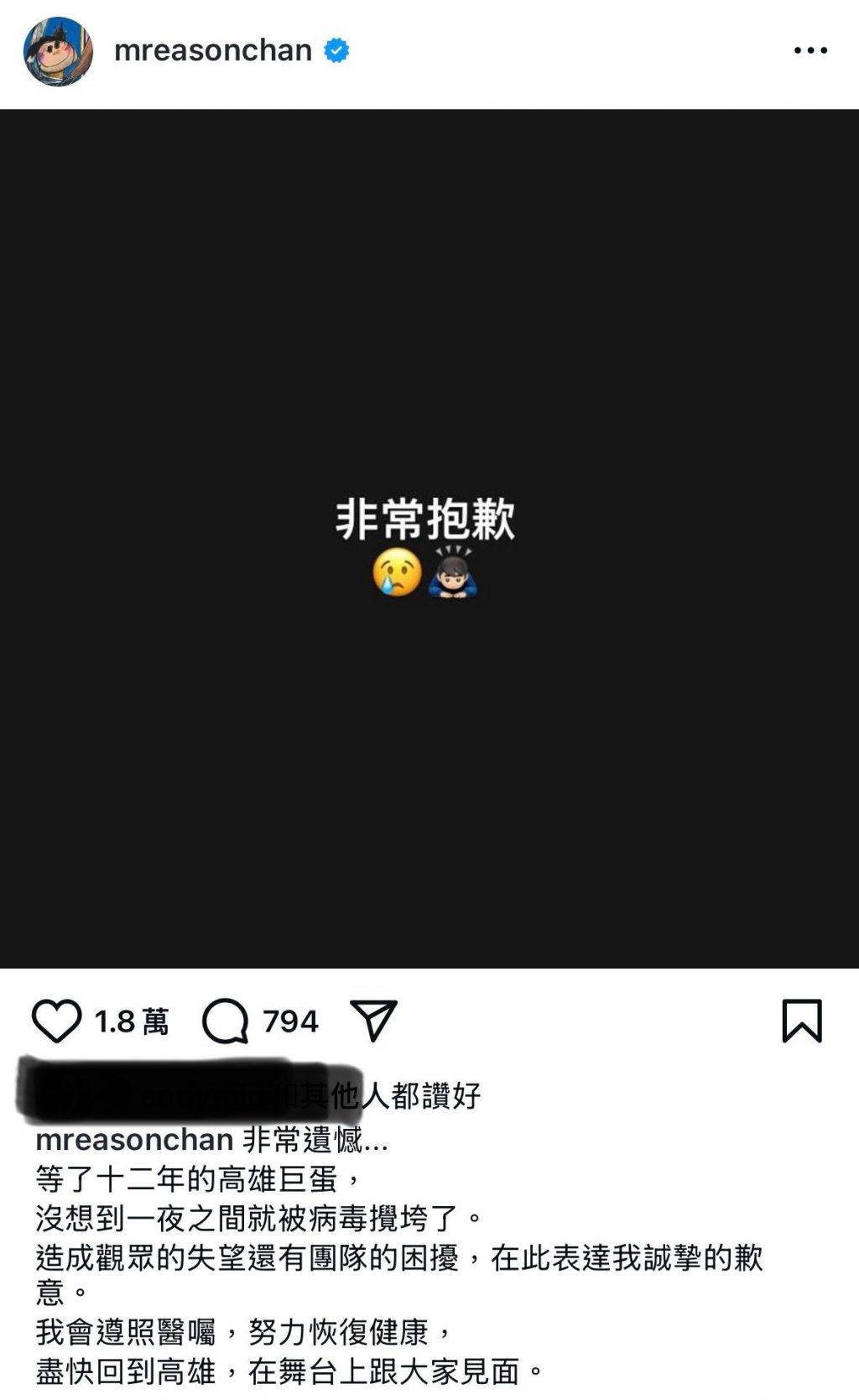Tap mreasonchan name in the caption
The height and width of the screenshot is (1400, 859).
[x=134, y=1140]
